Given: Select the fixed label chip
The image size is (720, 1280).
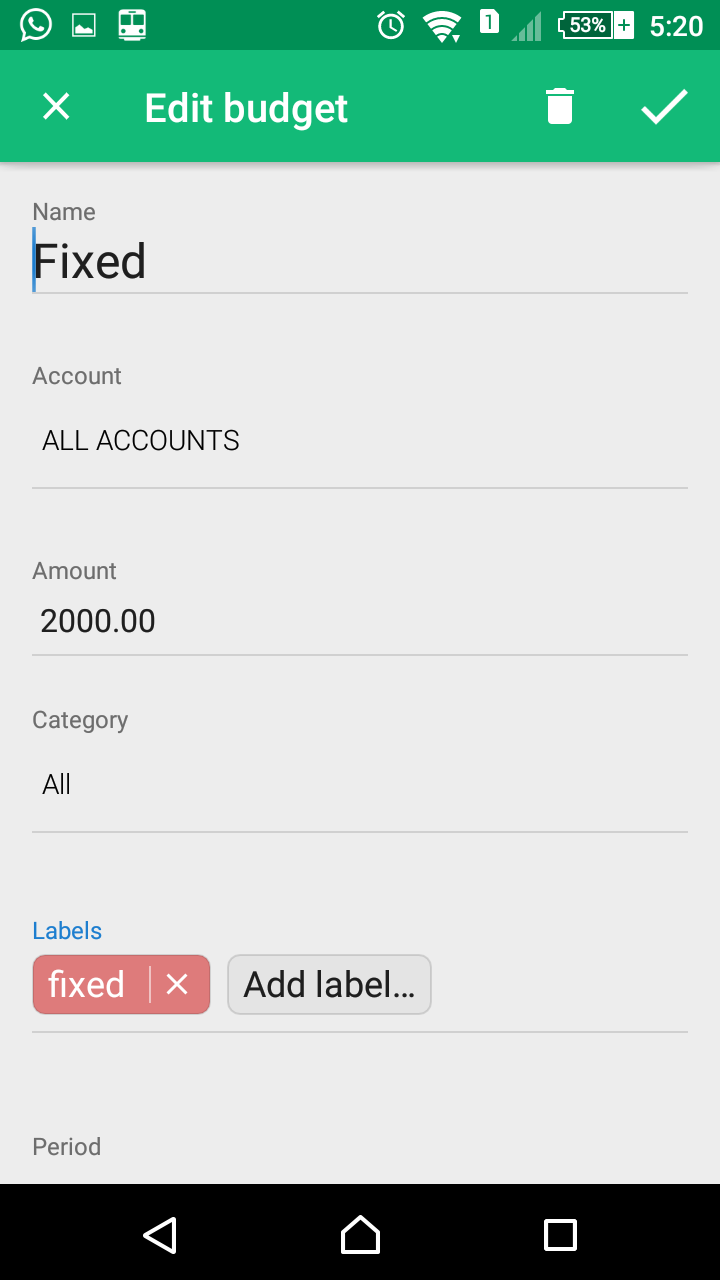Looking at the screenshot, I should pos(88,984).
